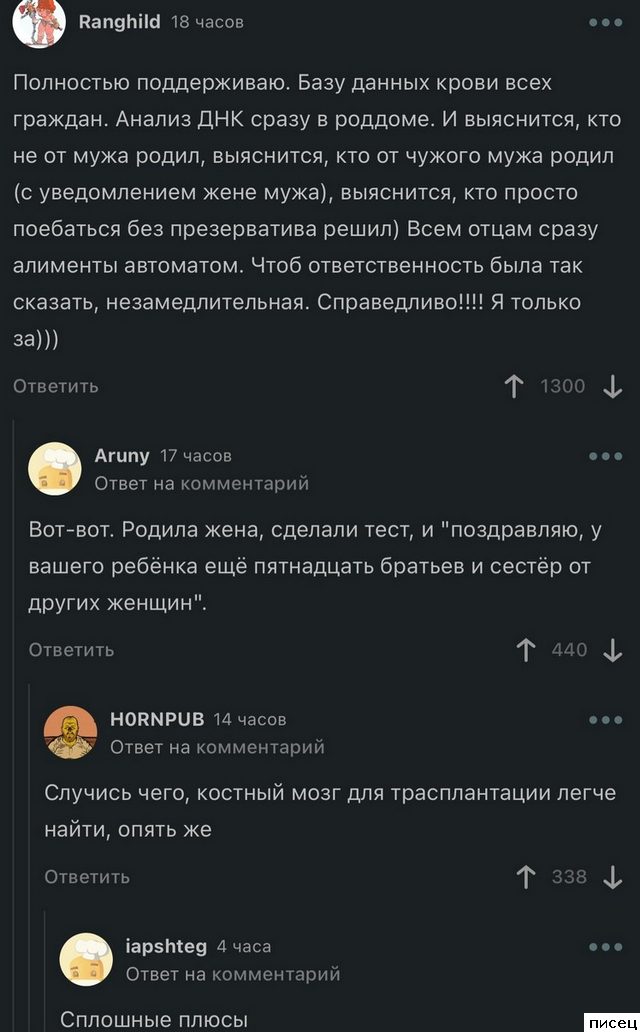
Task: Upvote H0RNPUB's comment
Action: tap(526, 877)
